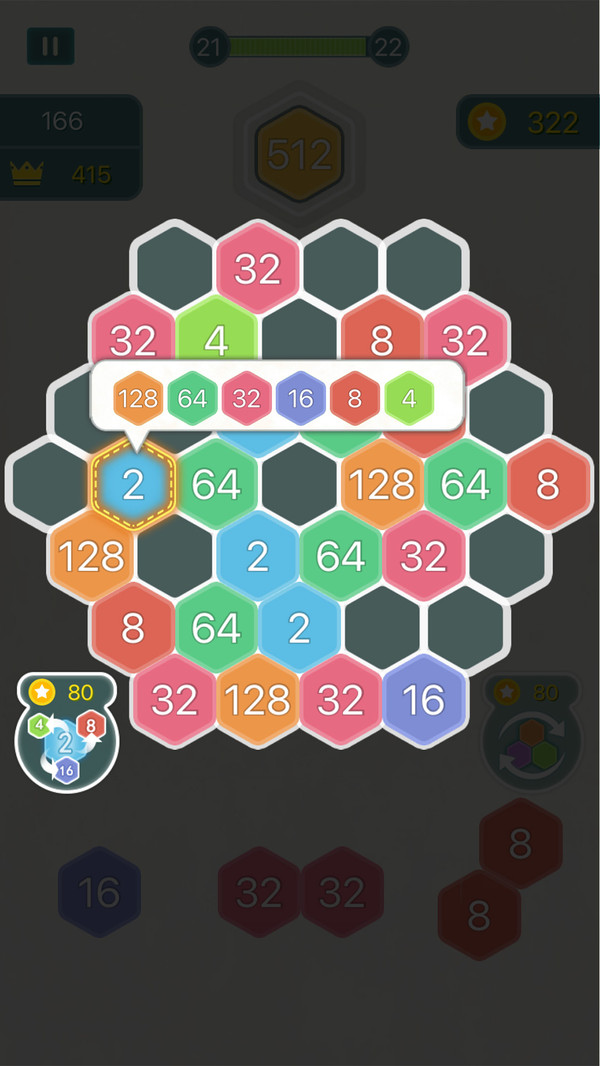The width and height of the screenshot is (600, 1066).
Task: Pause the game
Action: pos(50,46)
